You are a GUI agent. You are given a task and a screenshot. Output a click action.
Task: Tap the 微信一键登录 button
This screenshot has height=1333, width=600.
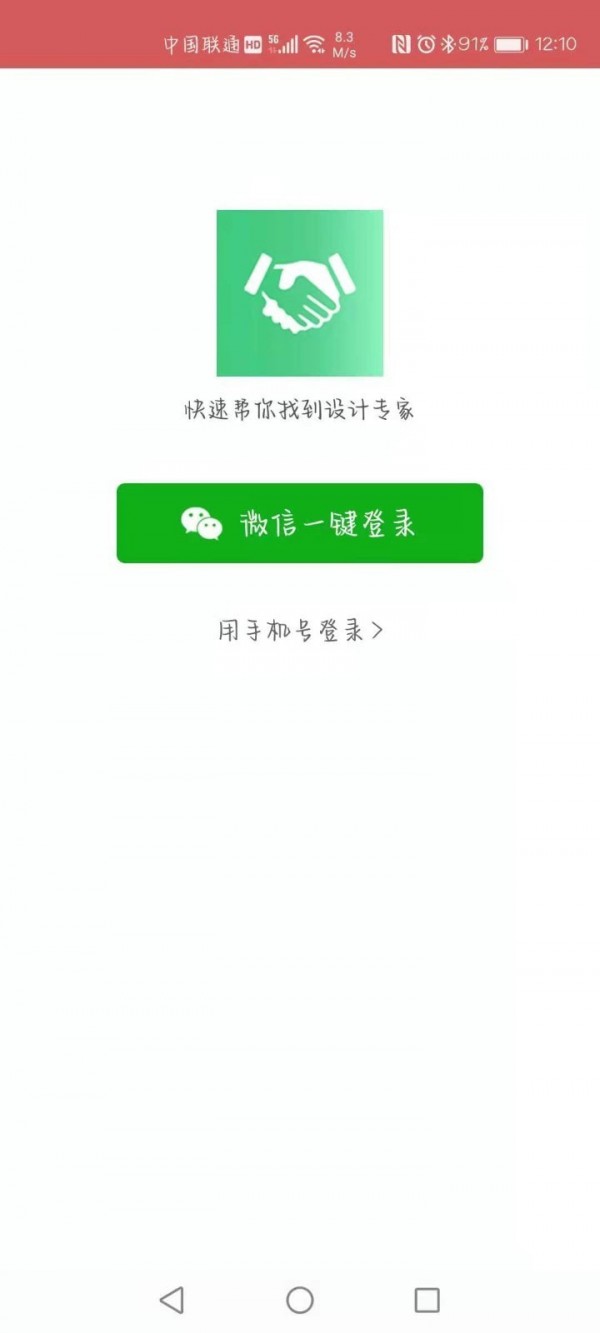pyautogui.click(x=300, y=523)
